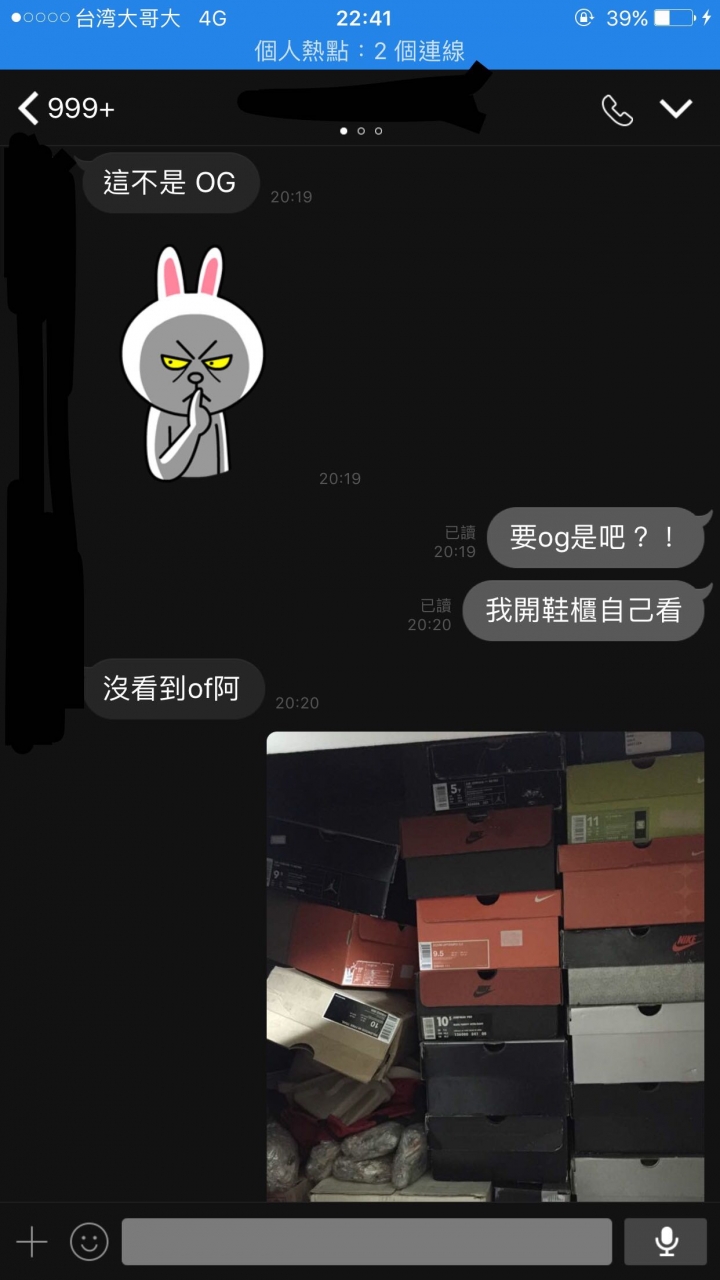The height and width of the screenshot is (1280, 720).
Task: Record a voice message with the microphone
Action: [665, 1242]
